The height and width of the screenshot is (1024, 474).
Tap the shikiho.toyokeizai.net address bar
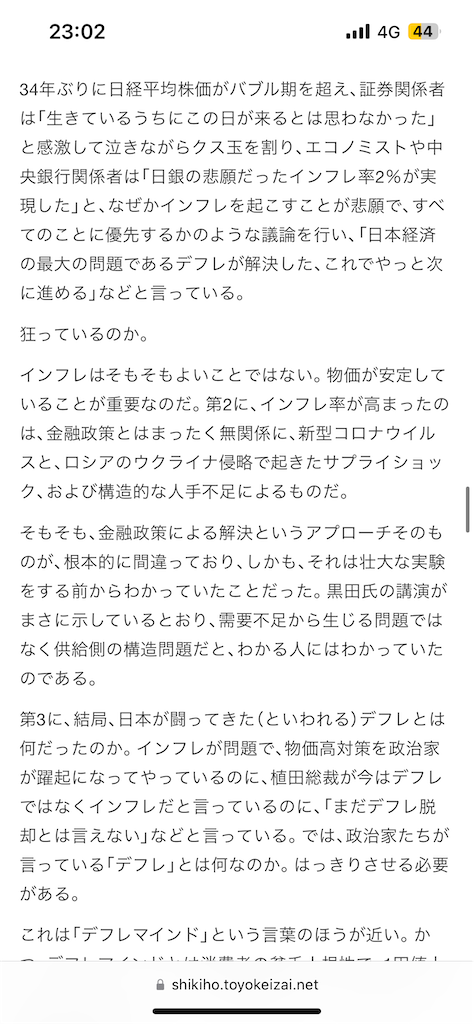[237, 984]
